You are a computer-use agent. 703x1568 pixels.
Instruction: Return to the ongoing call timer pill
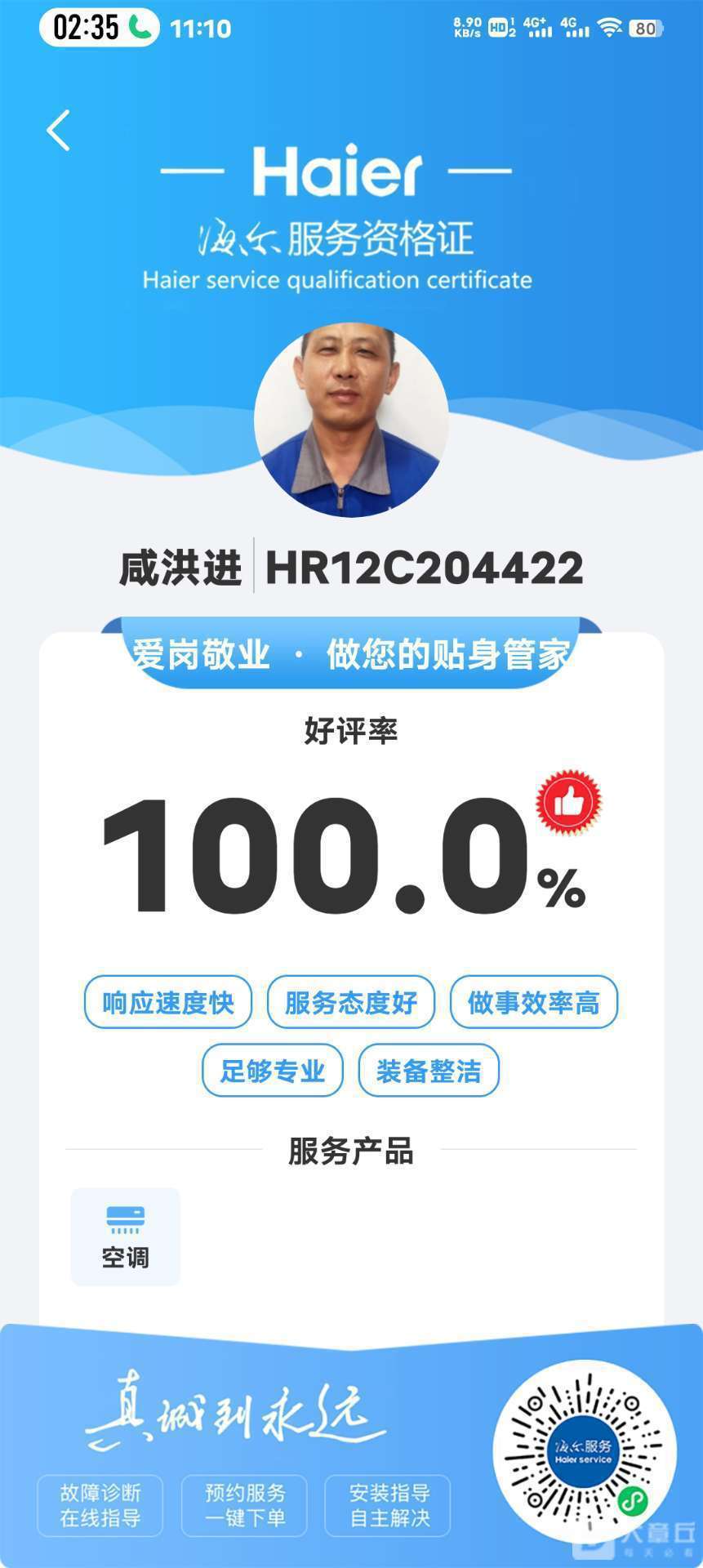coord(99,29)
